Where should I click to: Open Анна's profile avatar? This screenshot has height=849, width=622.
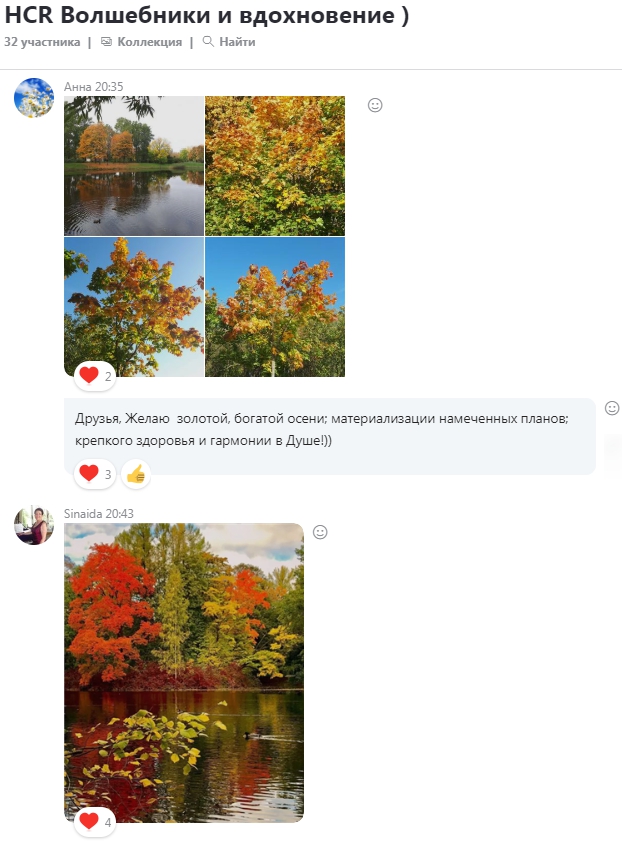coord(34,98)
